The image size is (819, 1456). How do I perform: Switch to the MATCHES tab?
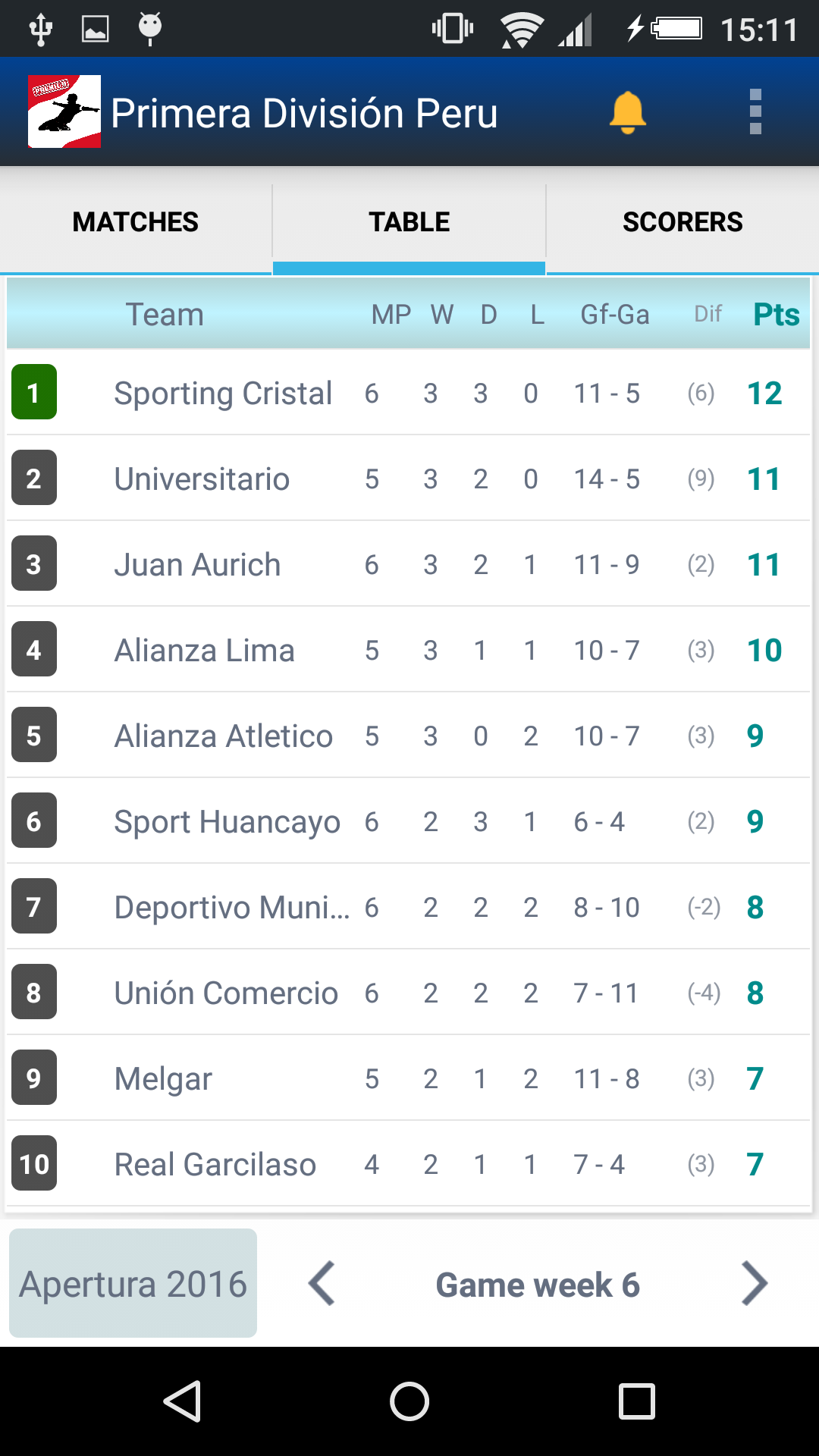(135, 221)
